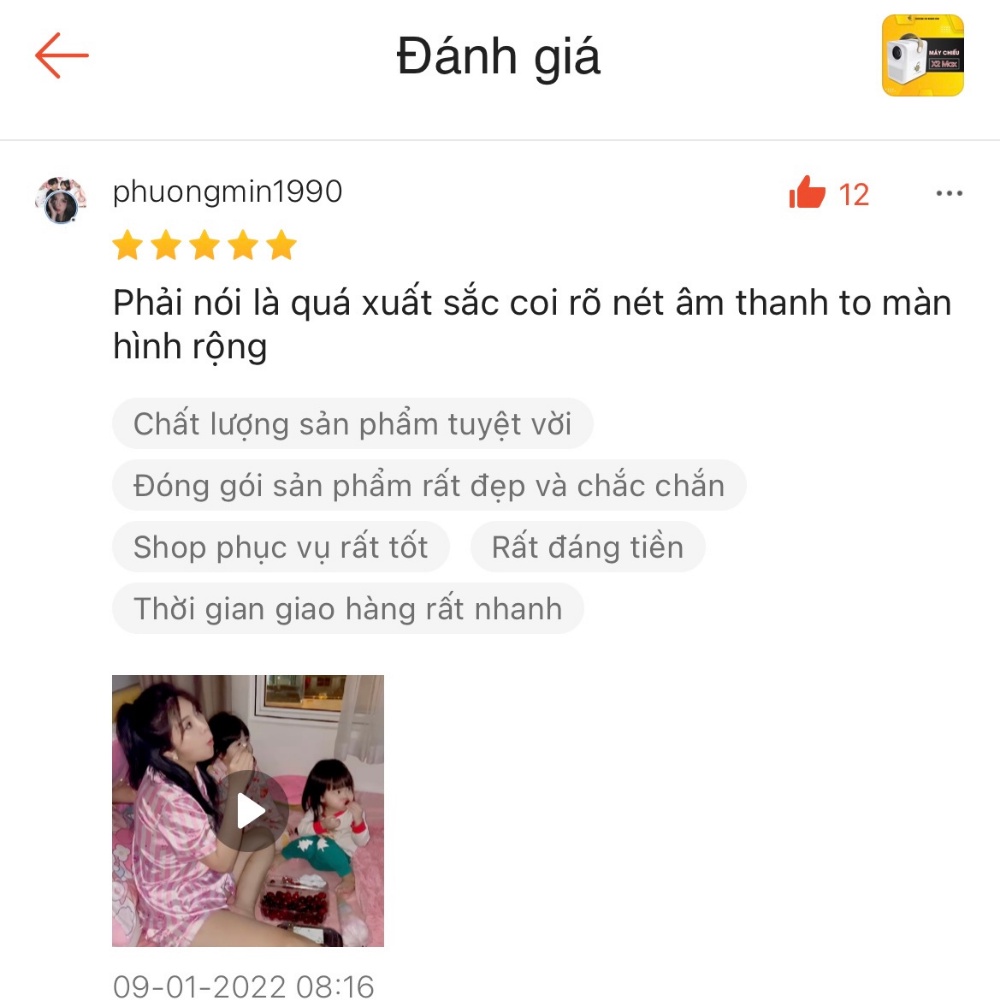The height and width of the screenshot is (1000, 1000).
Task: Go back from the Đánh giá screen
Action: coord(62,56)
